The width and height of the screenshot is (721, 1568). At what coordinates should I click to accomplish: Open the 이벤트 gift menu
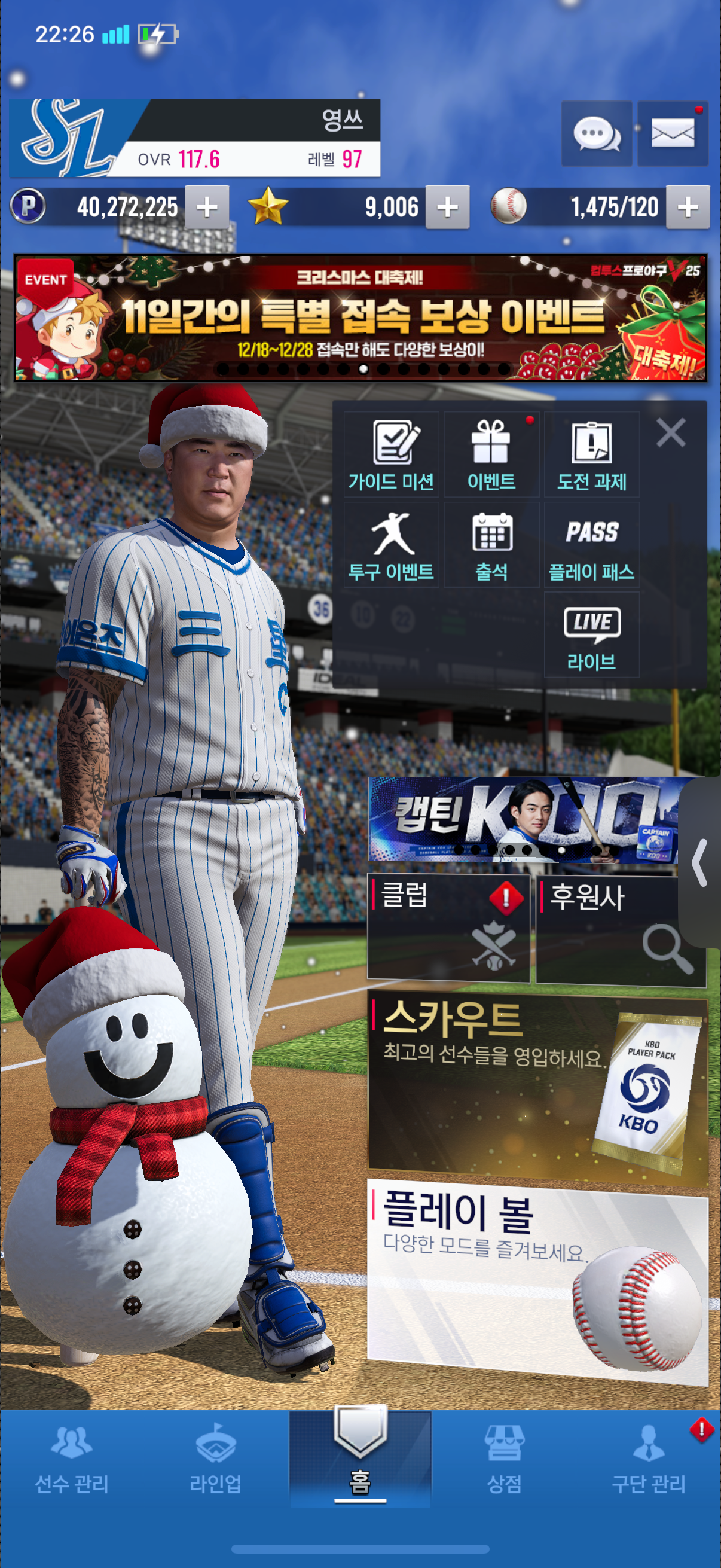[491, 454]
